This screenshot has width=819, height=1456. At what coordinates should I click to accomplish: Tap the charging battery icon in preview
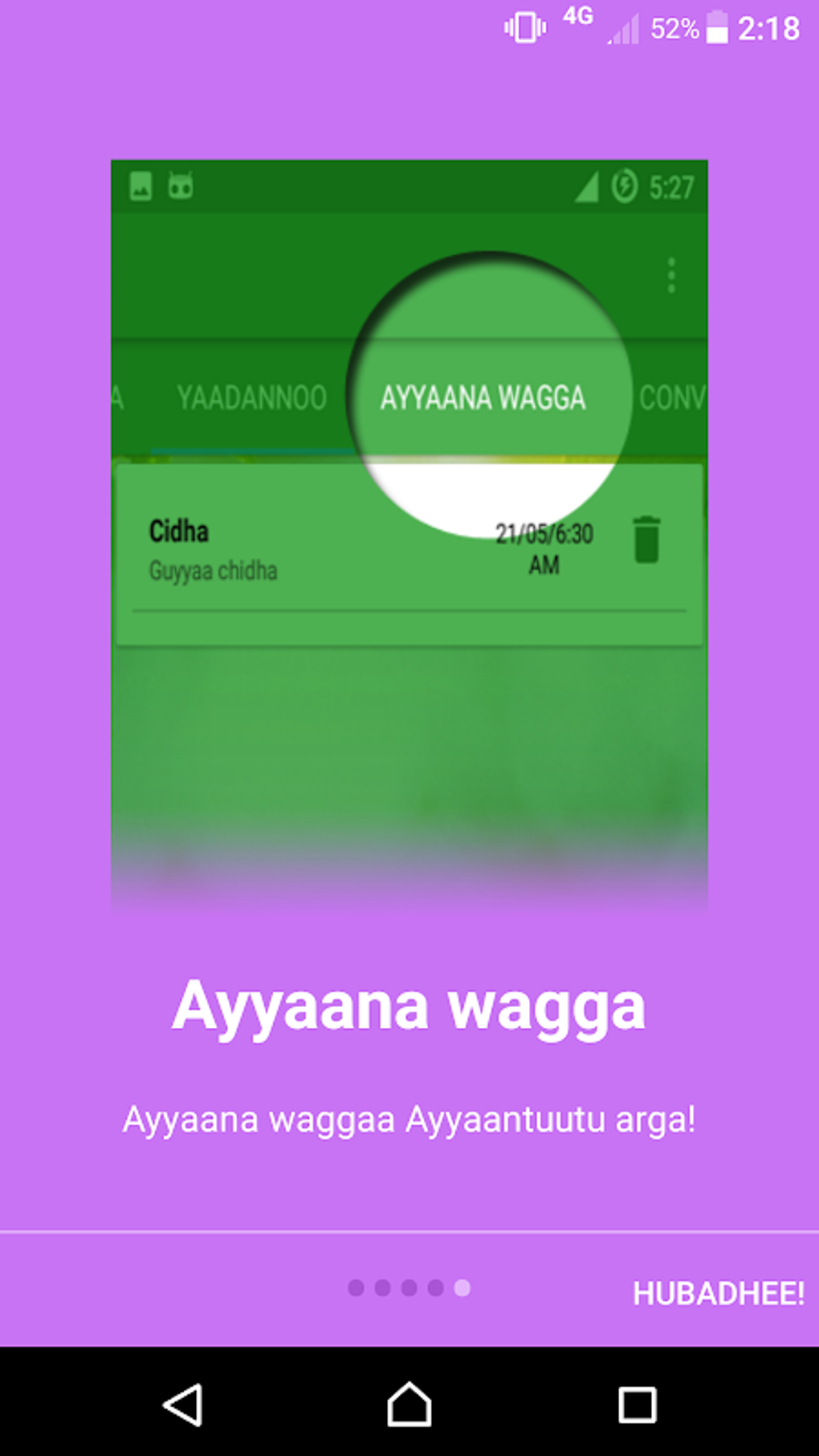[625, 186]
